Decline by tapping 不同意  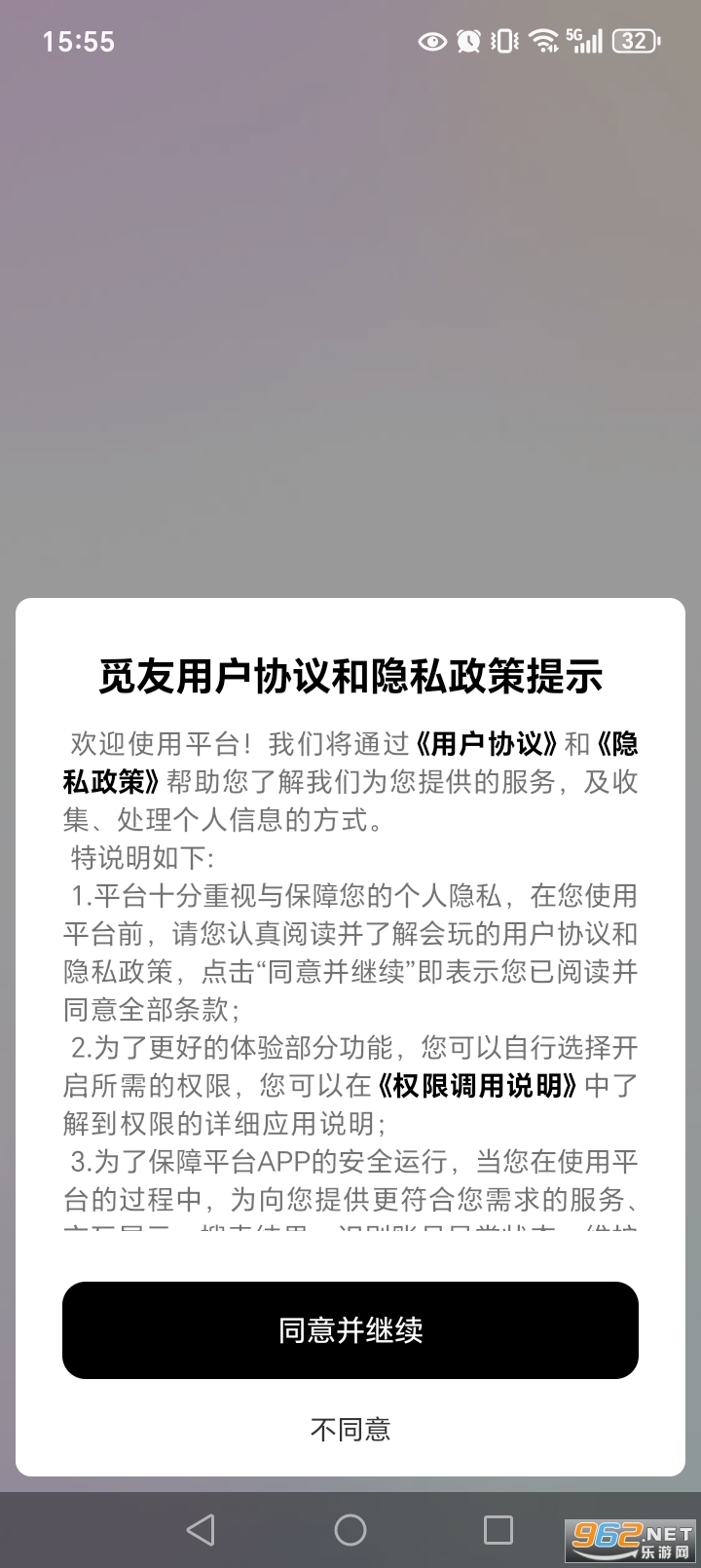pyautogui.click(x=350, y=1429)
